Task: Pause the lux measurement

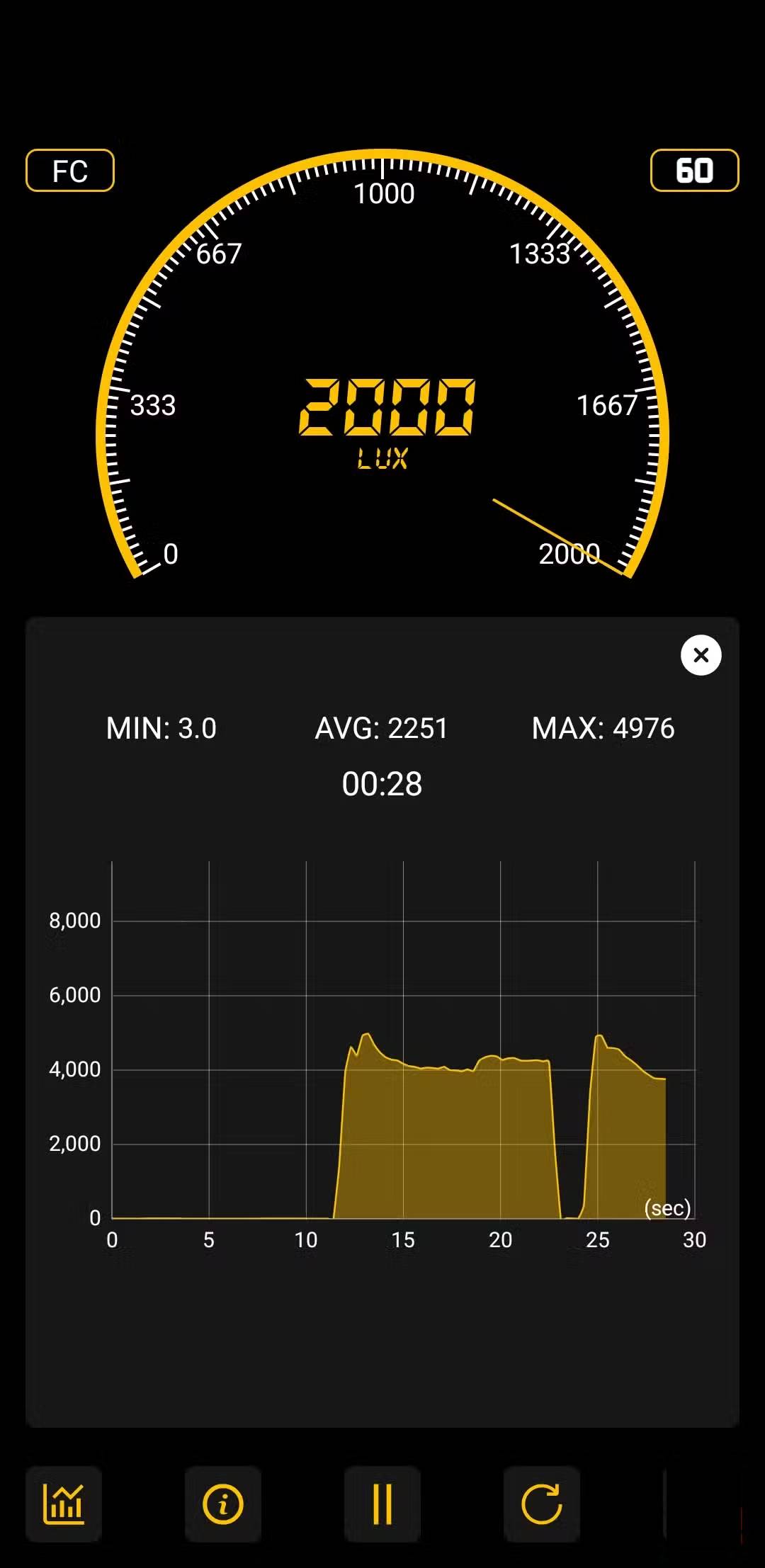Action: [382, 1504]
